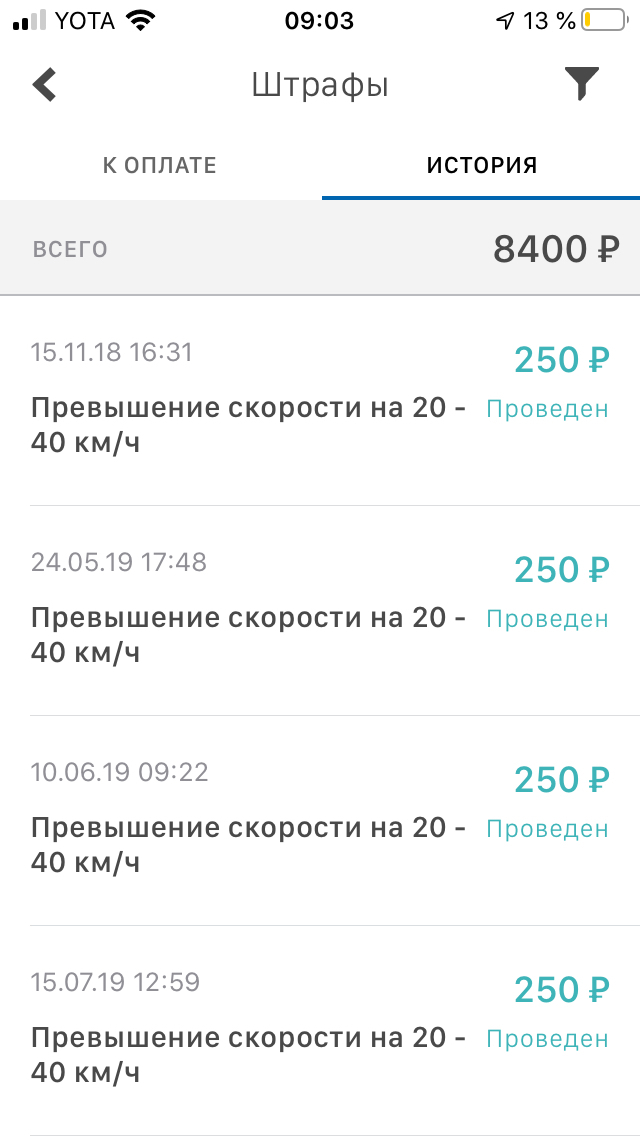Open the fine dated 15.11.18 16:31

point(320,400)
